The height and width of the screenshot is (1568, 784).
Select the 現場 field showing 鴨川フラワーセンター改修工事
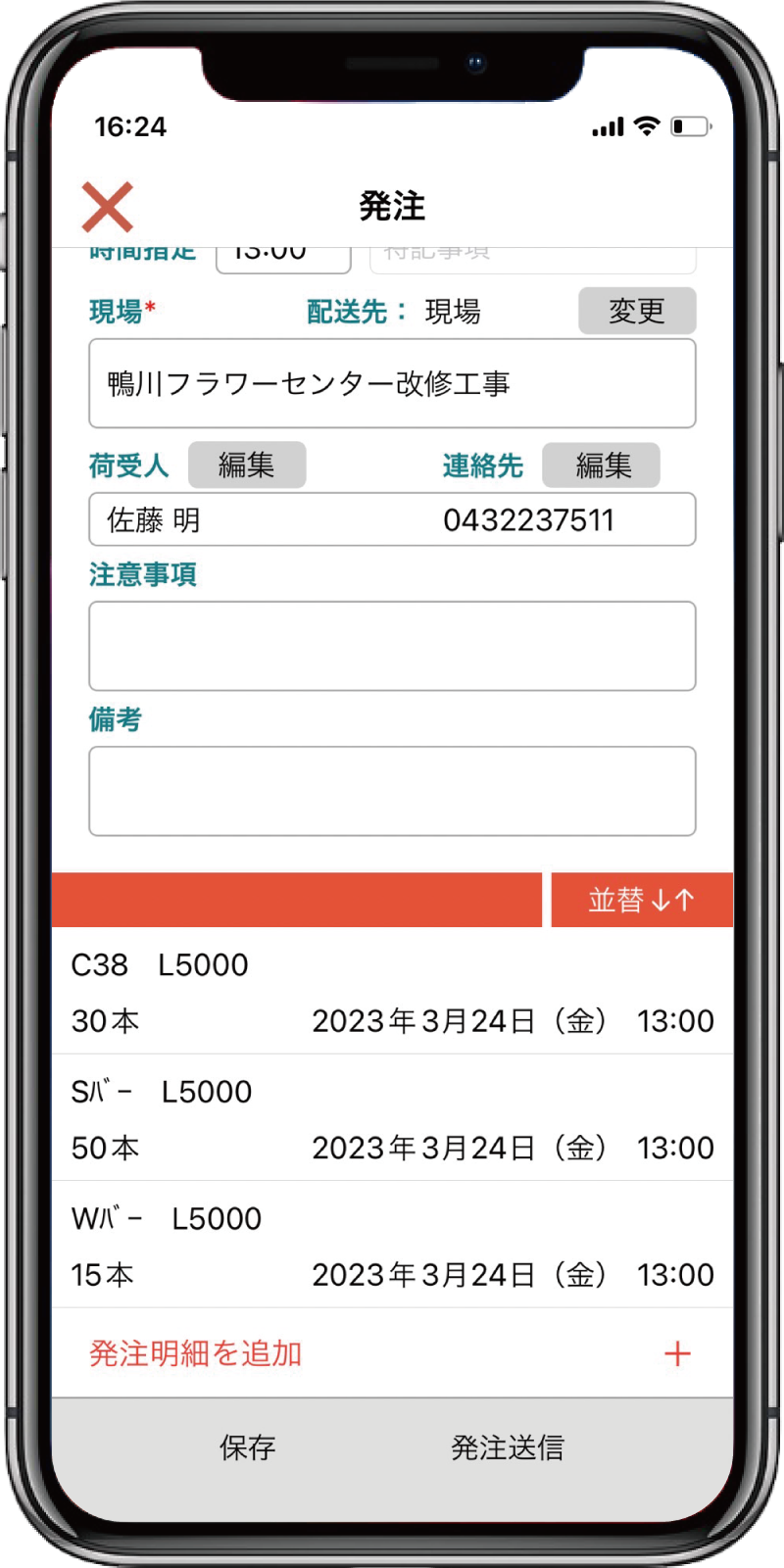point(392,383)
